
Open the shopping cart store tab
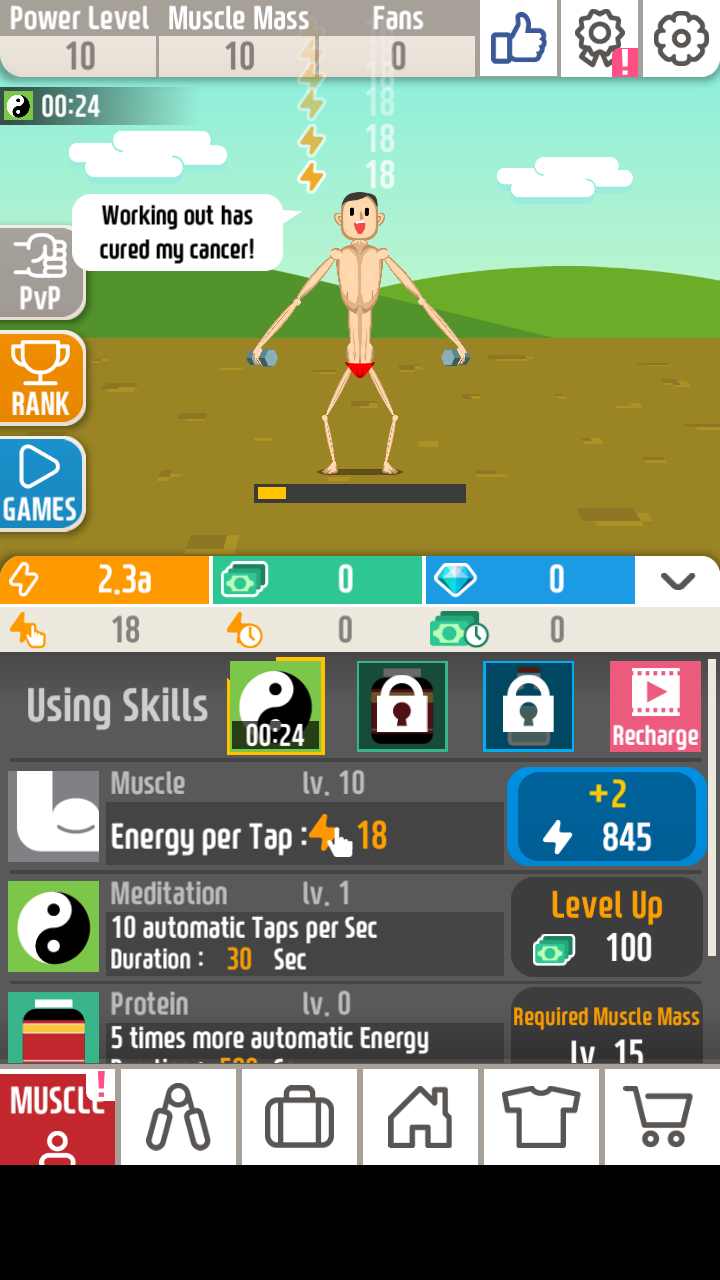coord(660,1116)
